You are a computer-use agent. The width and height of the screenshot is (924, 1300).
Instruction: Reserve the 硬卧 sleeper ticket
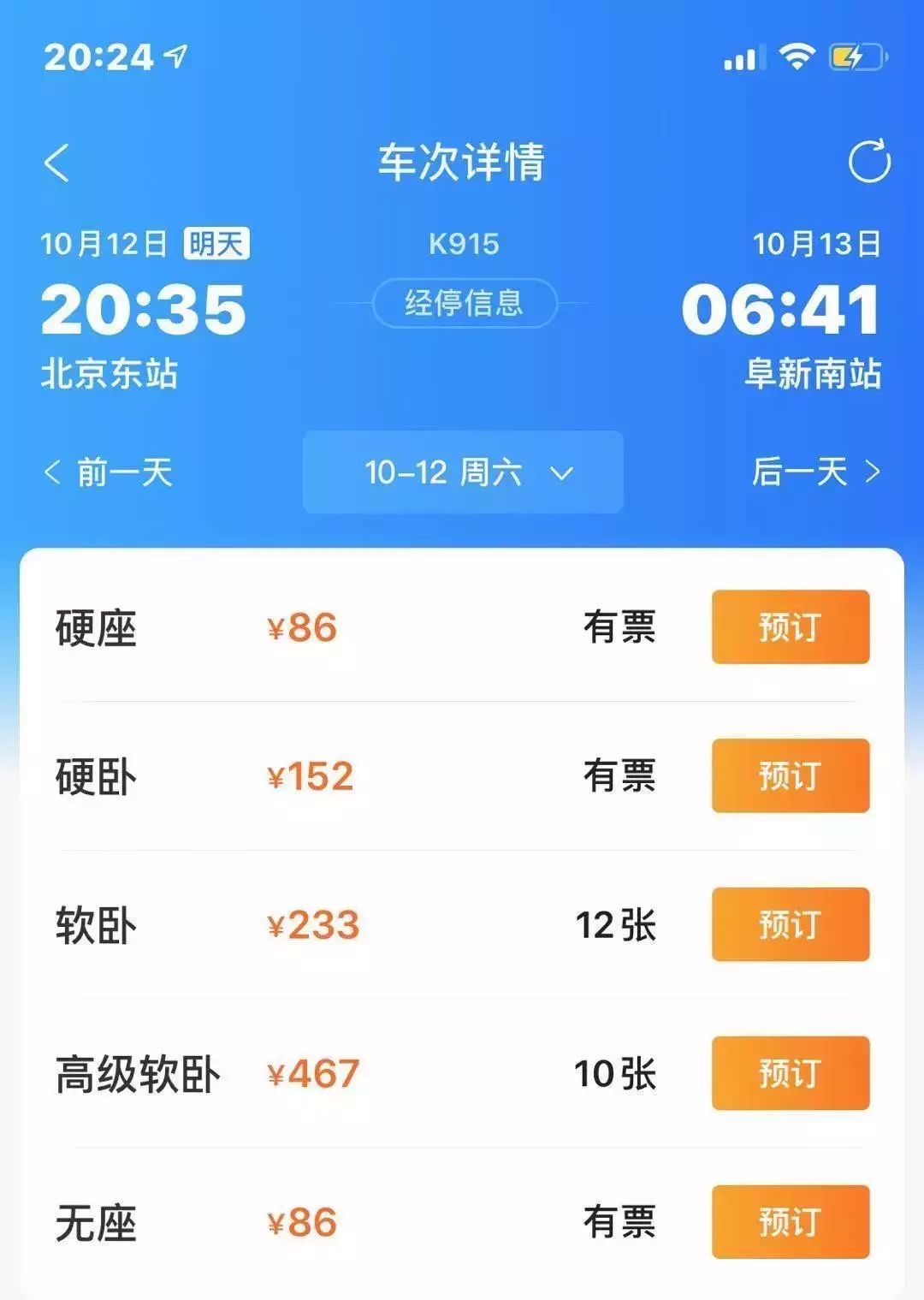(x=789, y=776)
